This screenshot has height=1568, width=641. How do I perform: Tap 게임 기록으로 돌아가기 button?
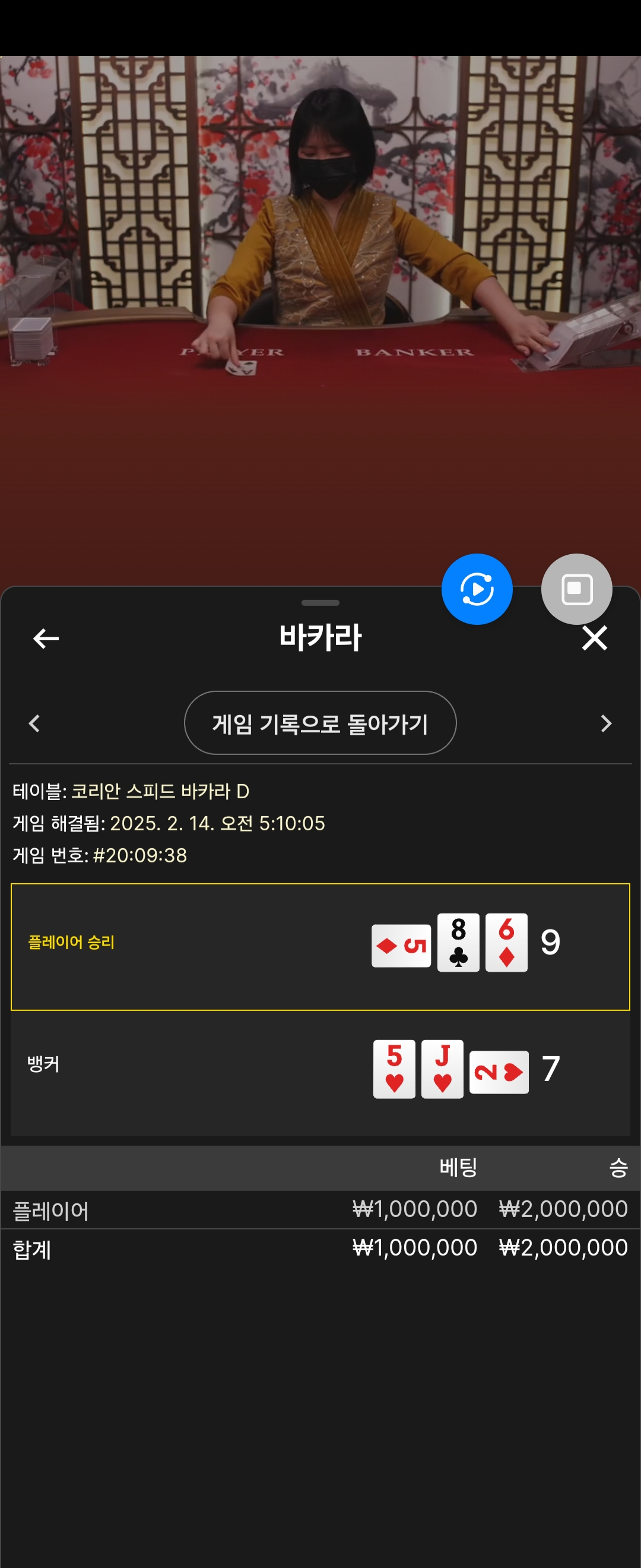tap(320, 723)
